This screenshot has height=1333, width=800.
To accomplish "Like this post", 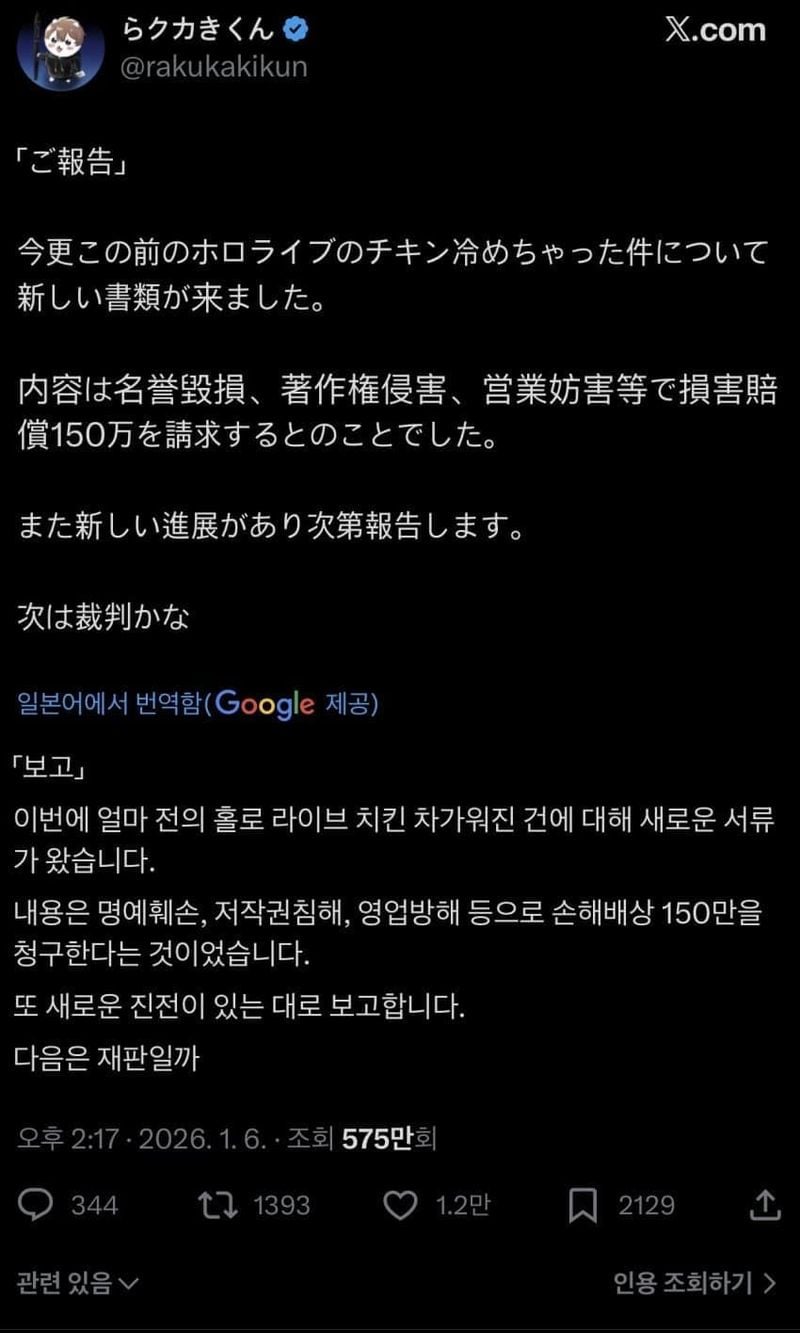I will [401, 1205].
